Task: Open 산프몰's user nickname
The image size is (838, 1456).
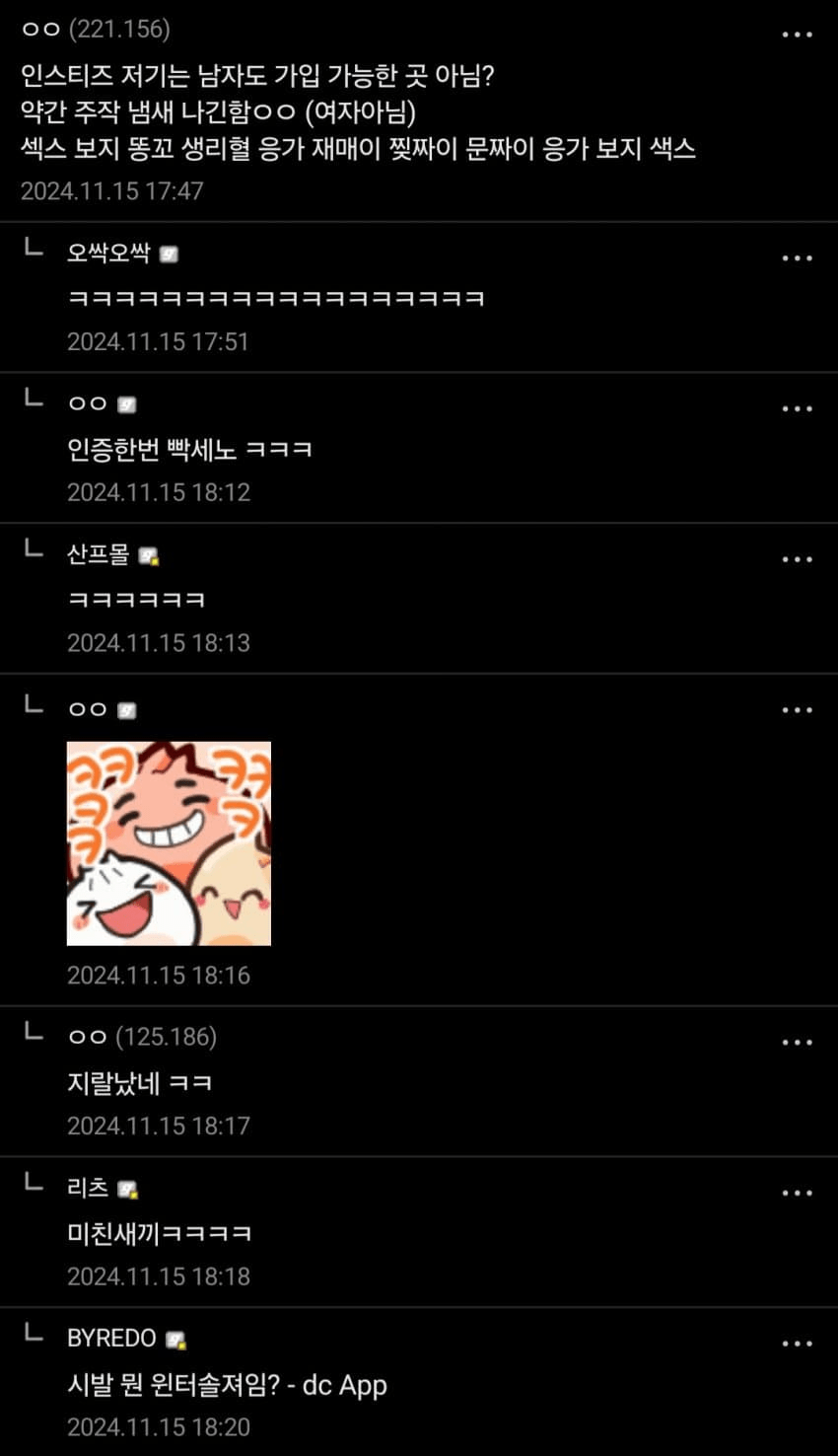Action: [x=98, y=554]
